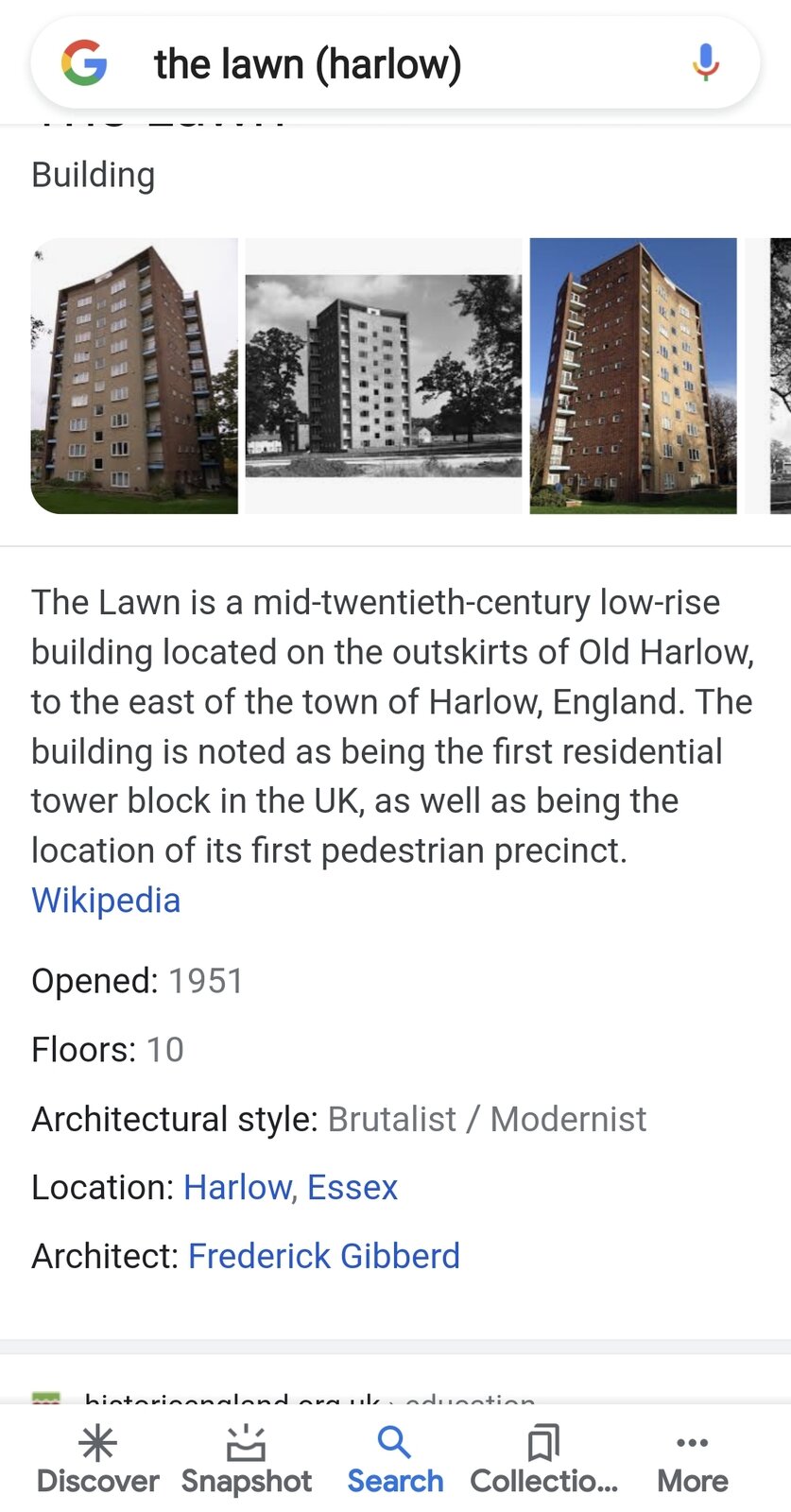
Task: Open the Harlow location link
Action: pos(236,1187)
